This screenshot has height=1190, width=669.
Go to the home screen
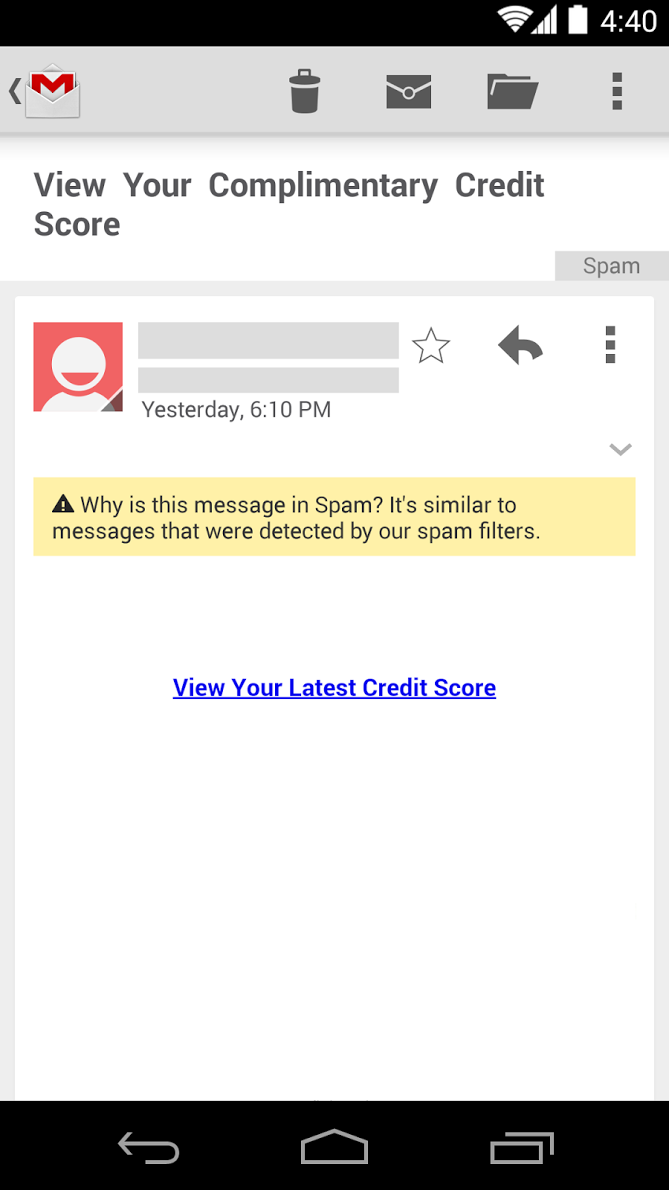click(334, 1147)
